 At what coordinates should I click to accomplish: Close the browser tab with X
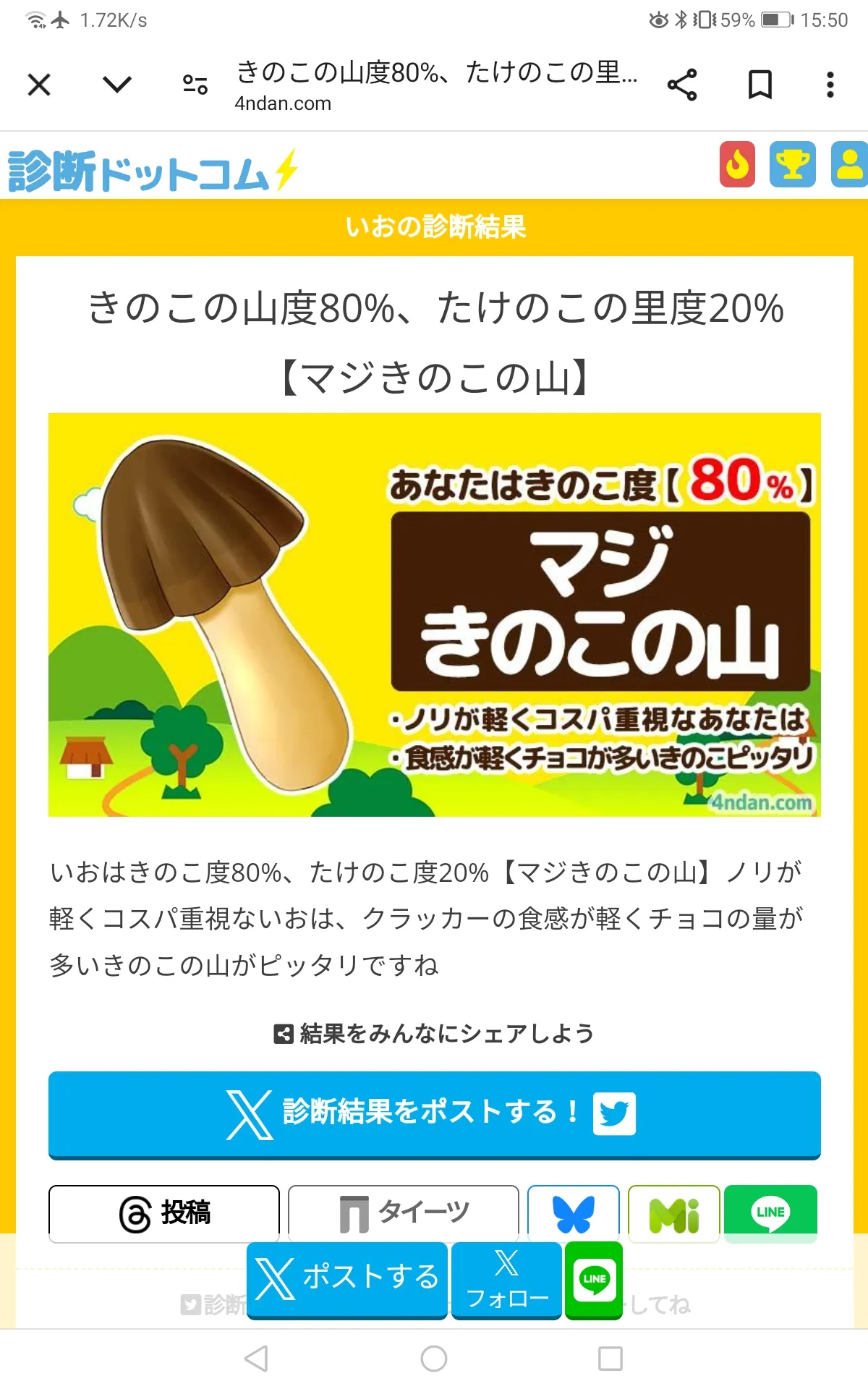(x=39, y=85)
